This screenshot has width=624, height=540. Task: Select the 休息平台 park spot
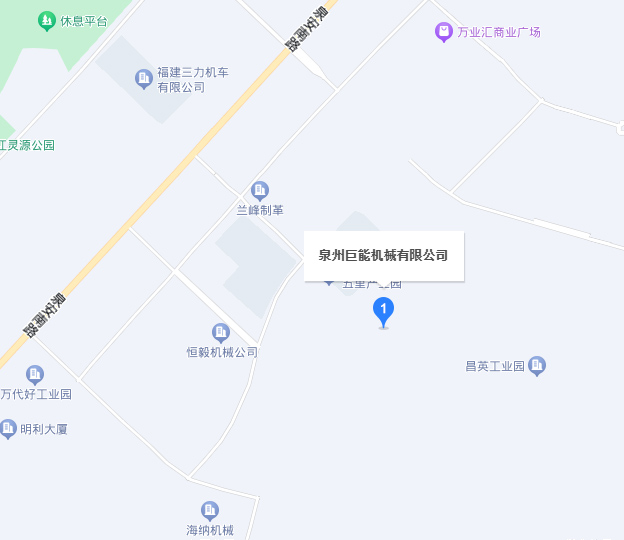(47, 20)
